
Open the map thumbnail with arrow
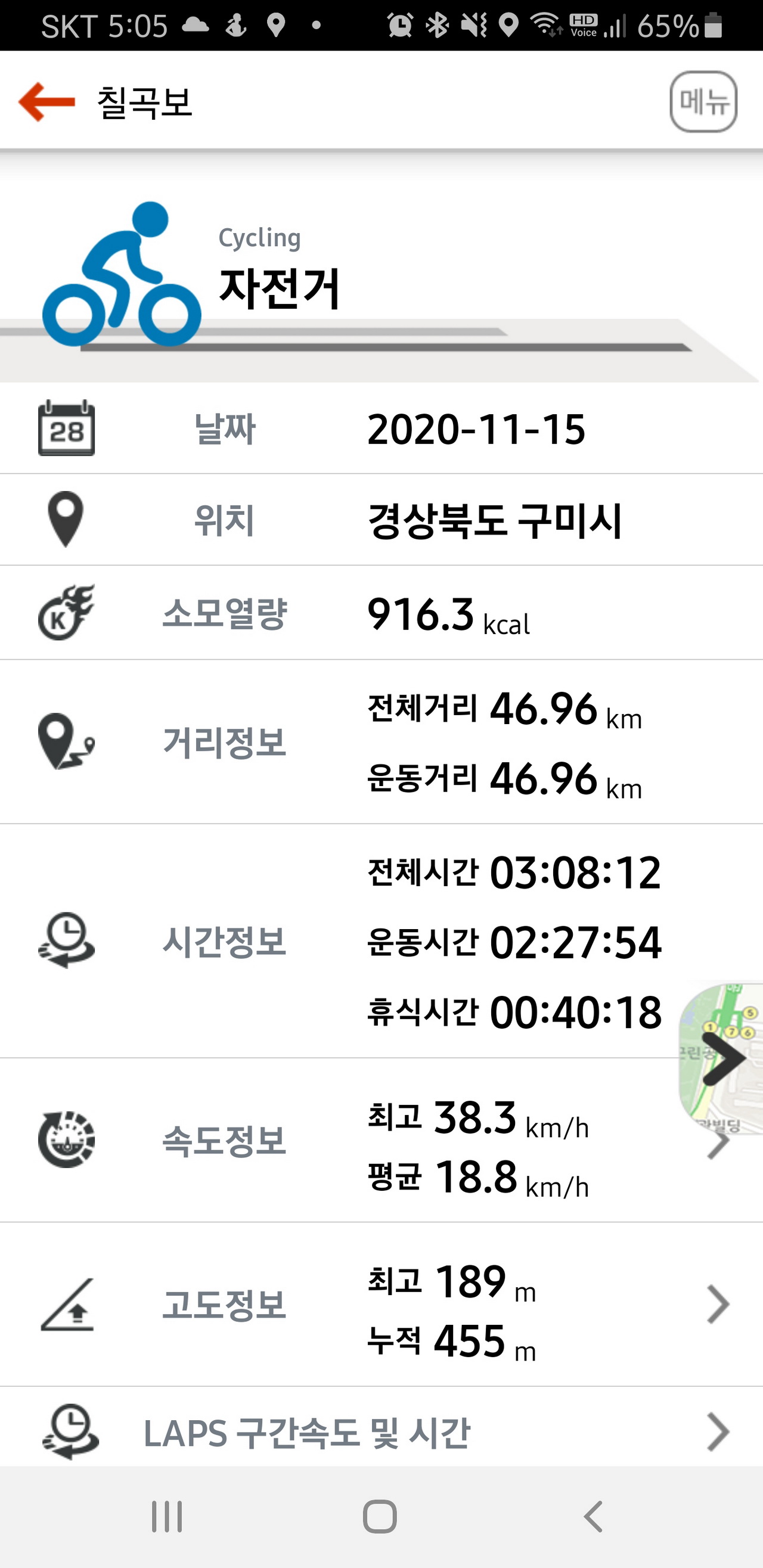(x=721, y=1058)
